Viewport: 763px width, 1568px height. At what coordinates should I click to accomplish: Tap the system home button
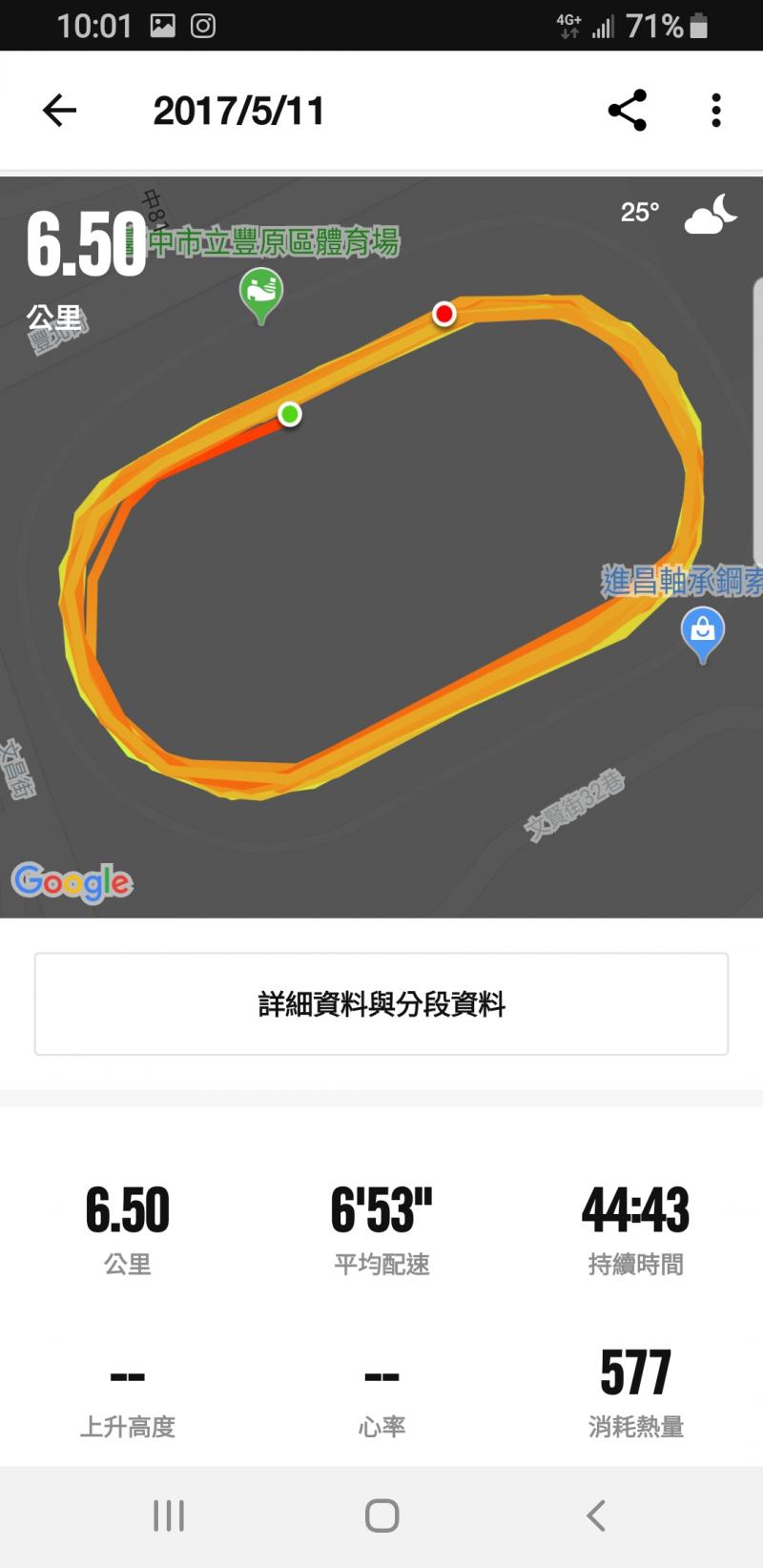381,1515
